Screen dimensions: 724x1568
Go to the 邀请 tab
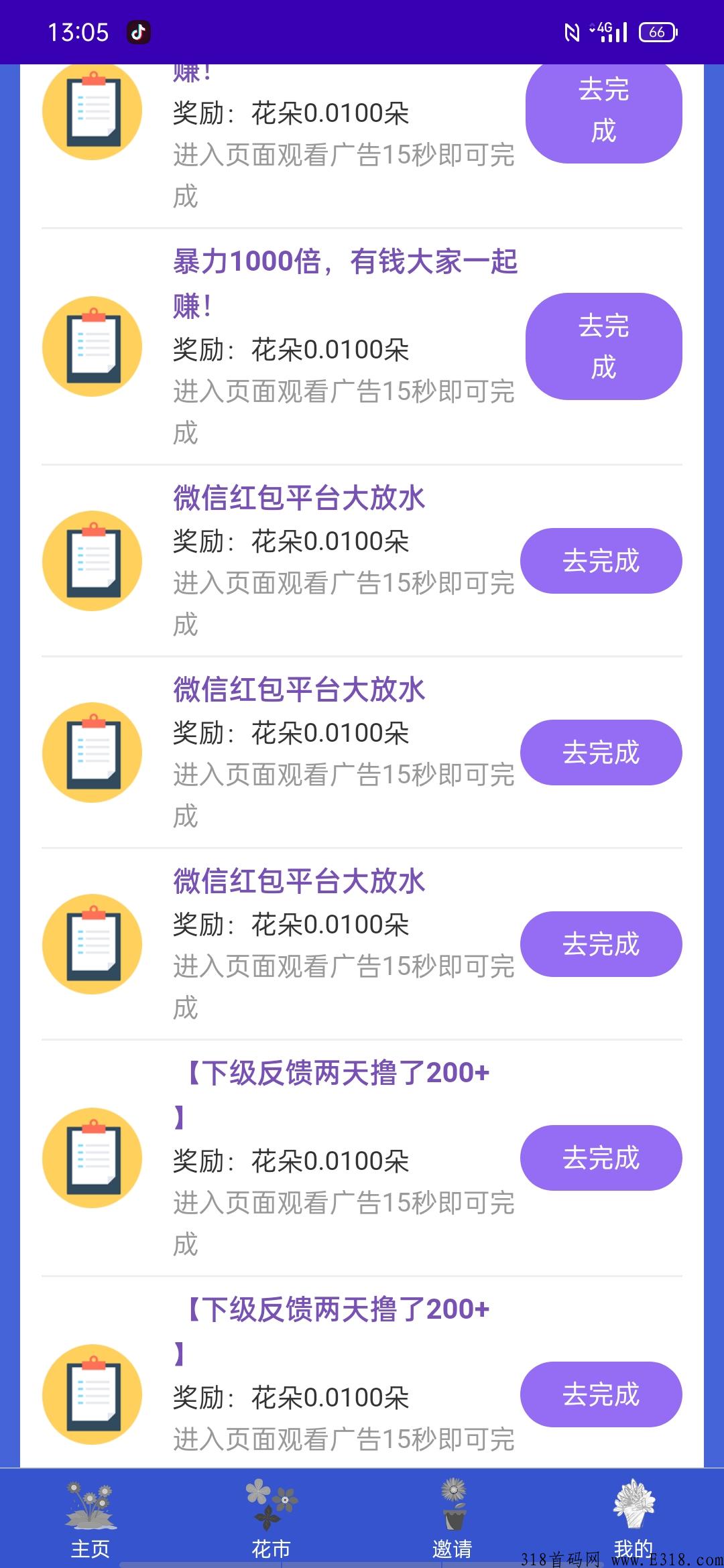pos(452,1518)
